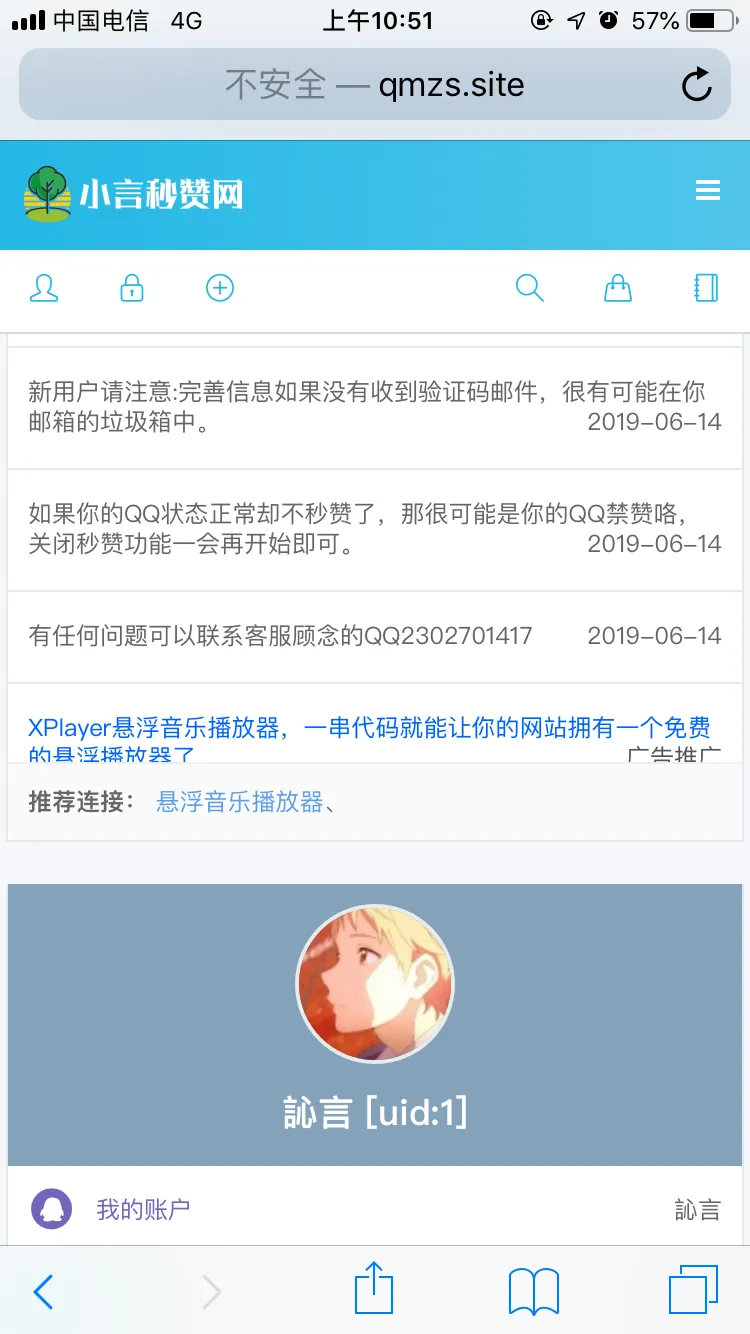Screen dimensions: 750x1334
Task: Tap the shopping bag icon
Action: 617,288
